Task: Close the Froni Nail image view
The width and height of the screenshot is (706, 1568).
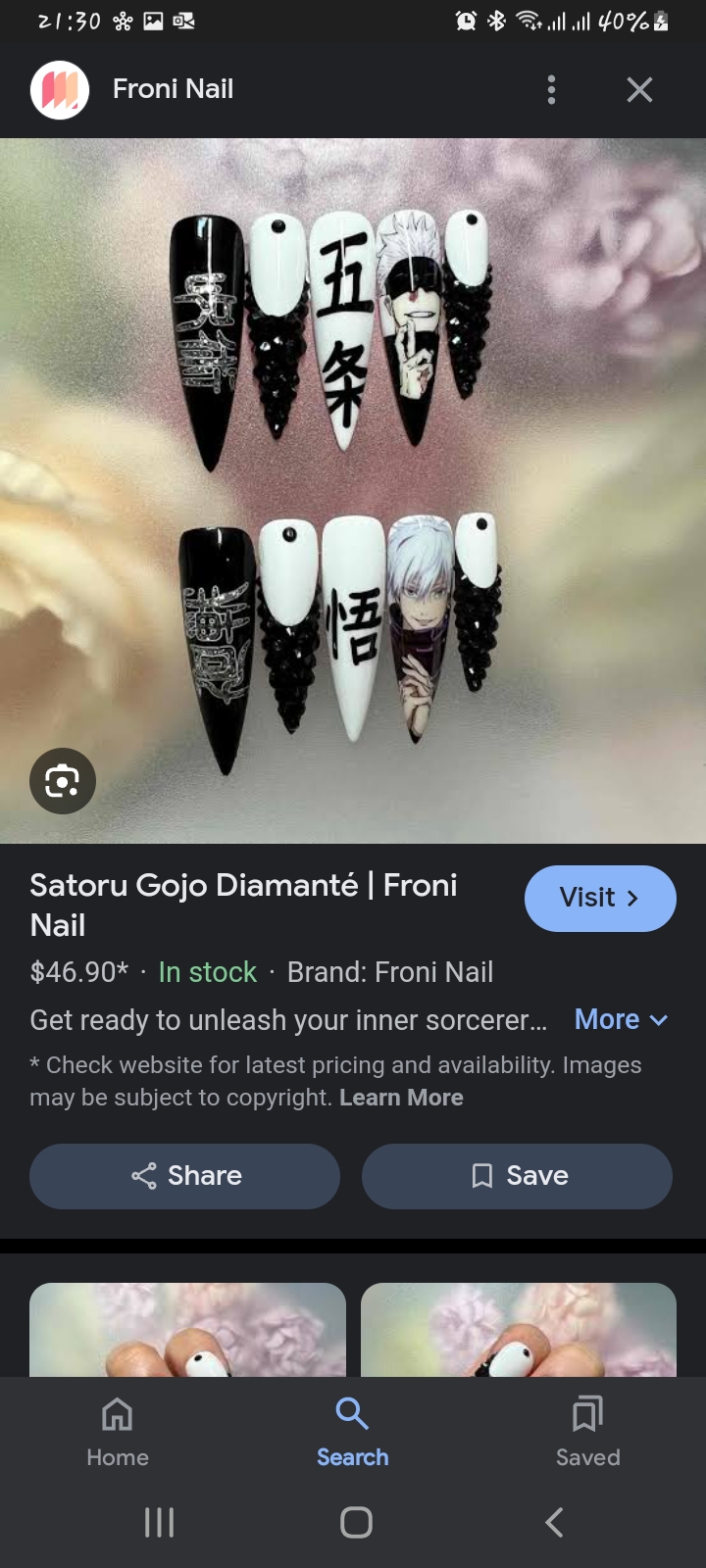Action: pos(639,90)
